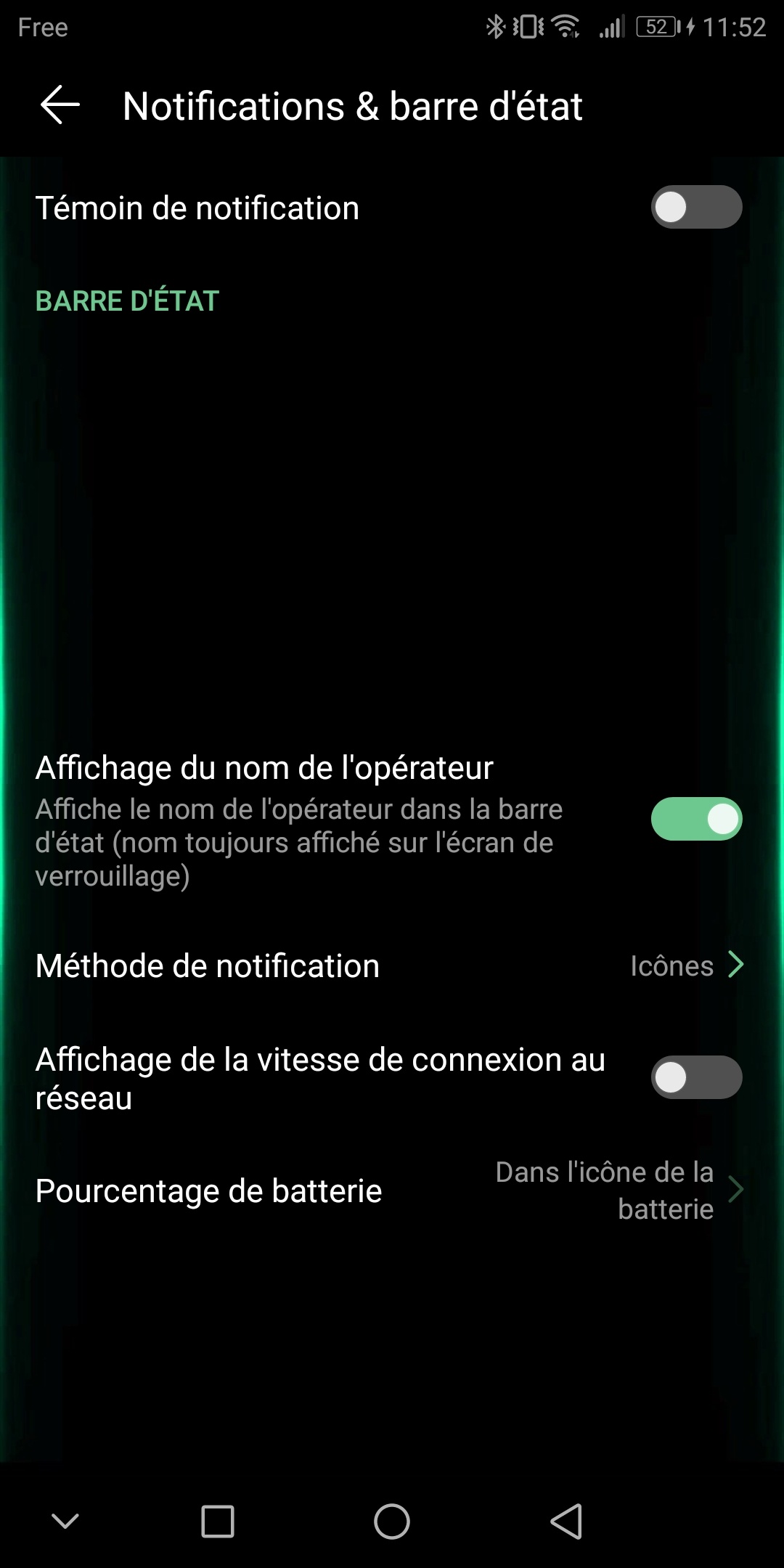Open Pourcentage de batterie options
Screen dimensions: 784x1568
pos(392,1191)
